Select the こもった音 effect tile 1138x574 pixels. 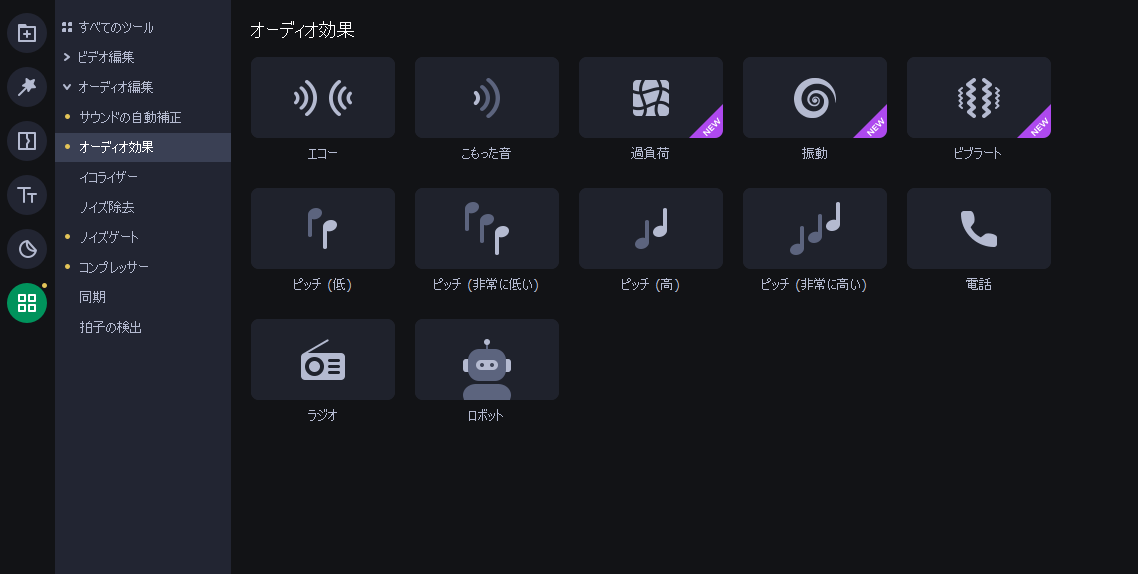[486, 98]
